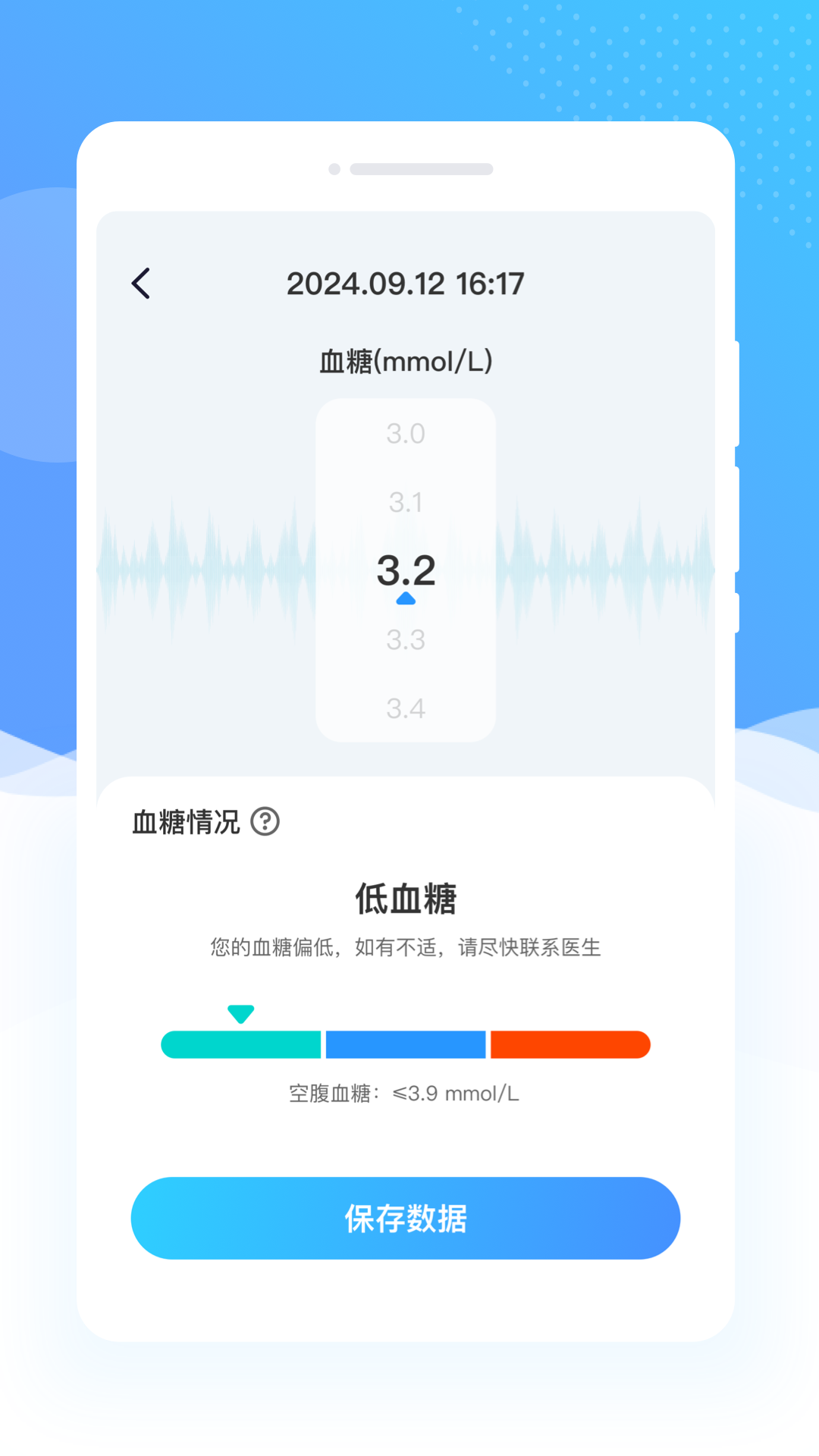The image size is (819, 1456).
Task: Tap the 空腹血糖 ≤3.9 mmol/L label
Action: [x=406, y=1094]
